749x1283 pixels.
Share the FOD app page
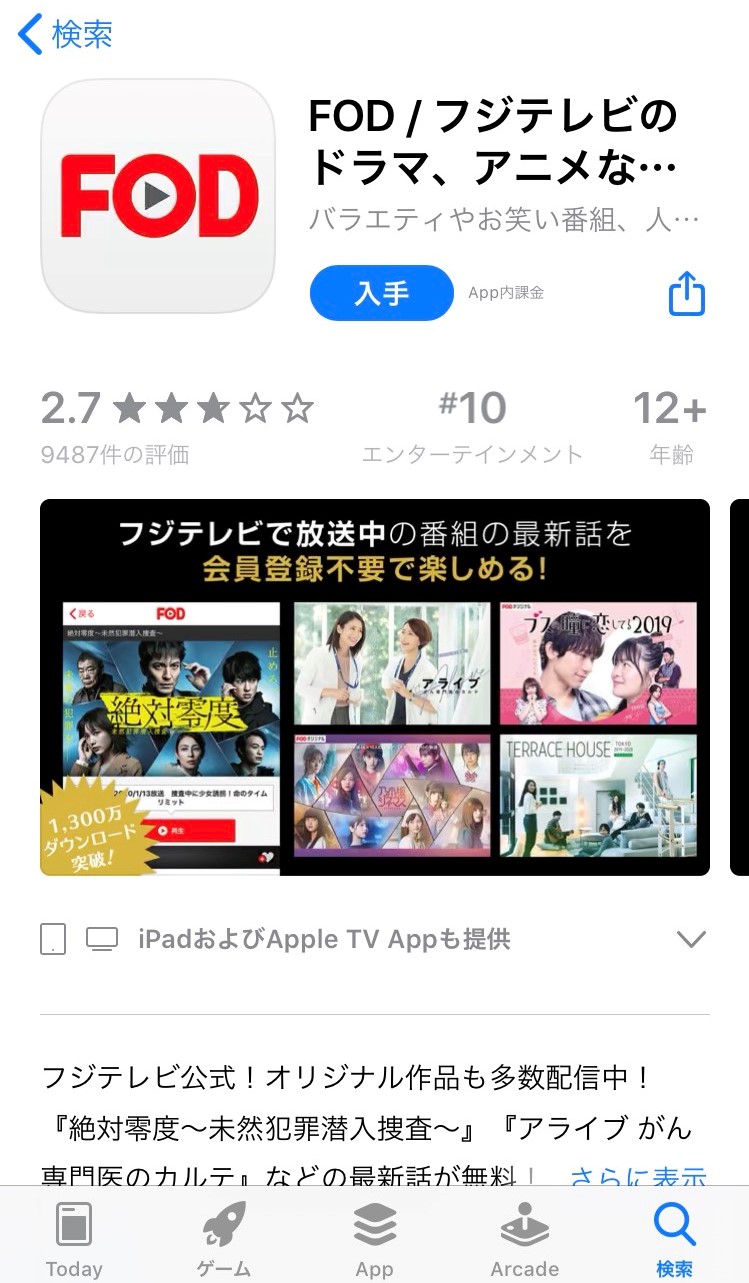click(x=687, y=294)
